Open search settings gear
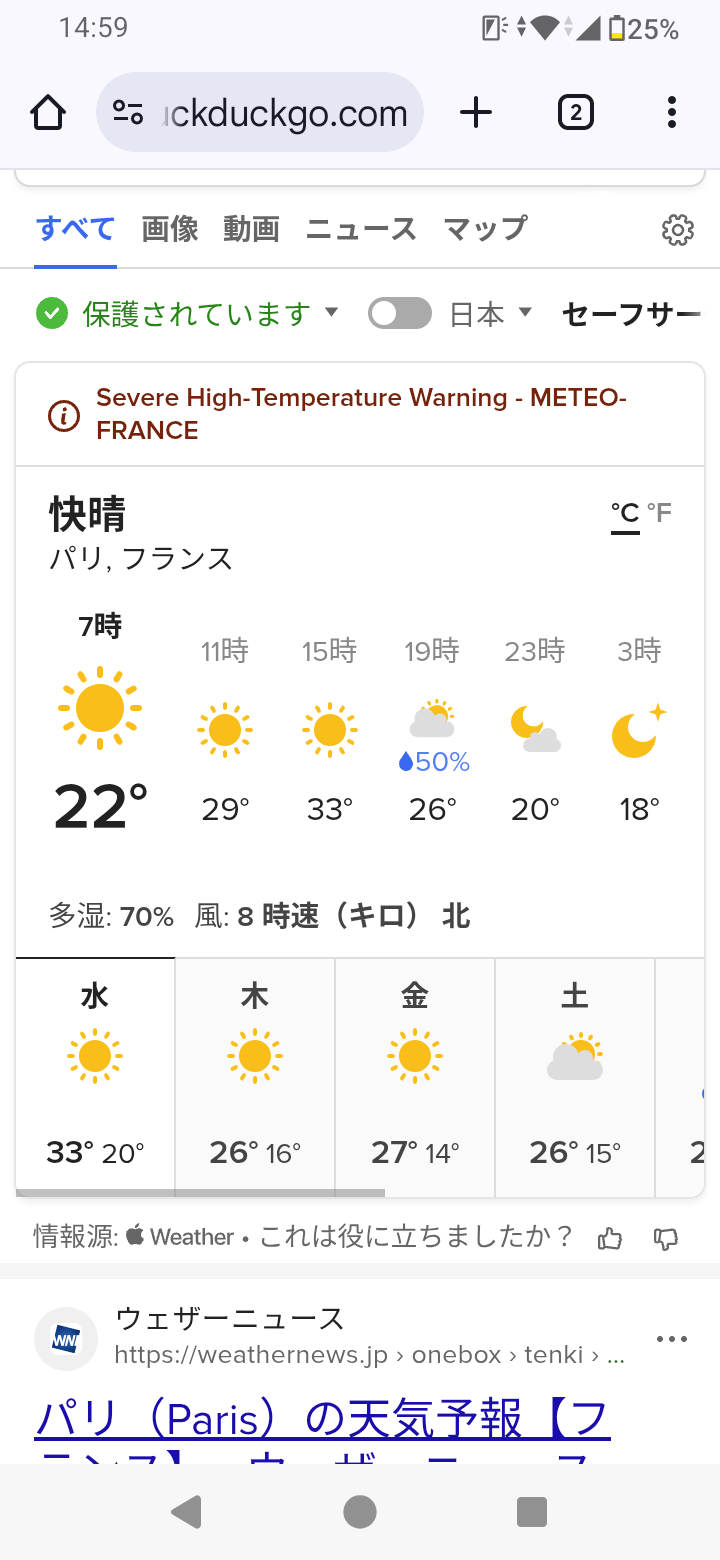 678,230
